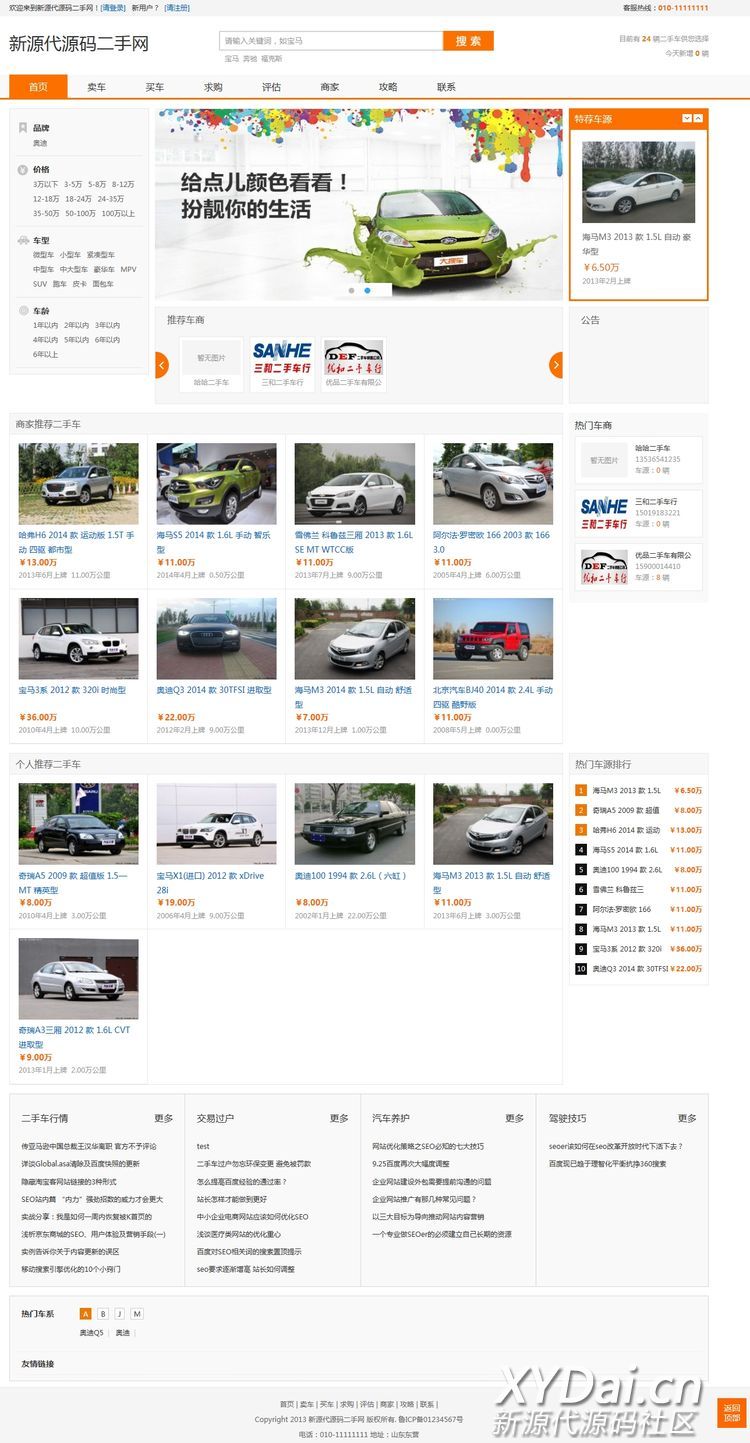This screenshot has height=1443, width=750.
Task: Show previous recommended dealers with left arrow
Action: 162,365
